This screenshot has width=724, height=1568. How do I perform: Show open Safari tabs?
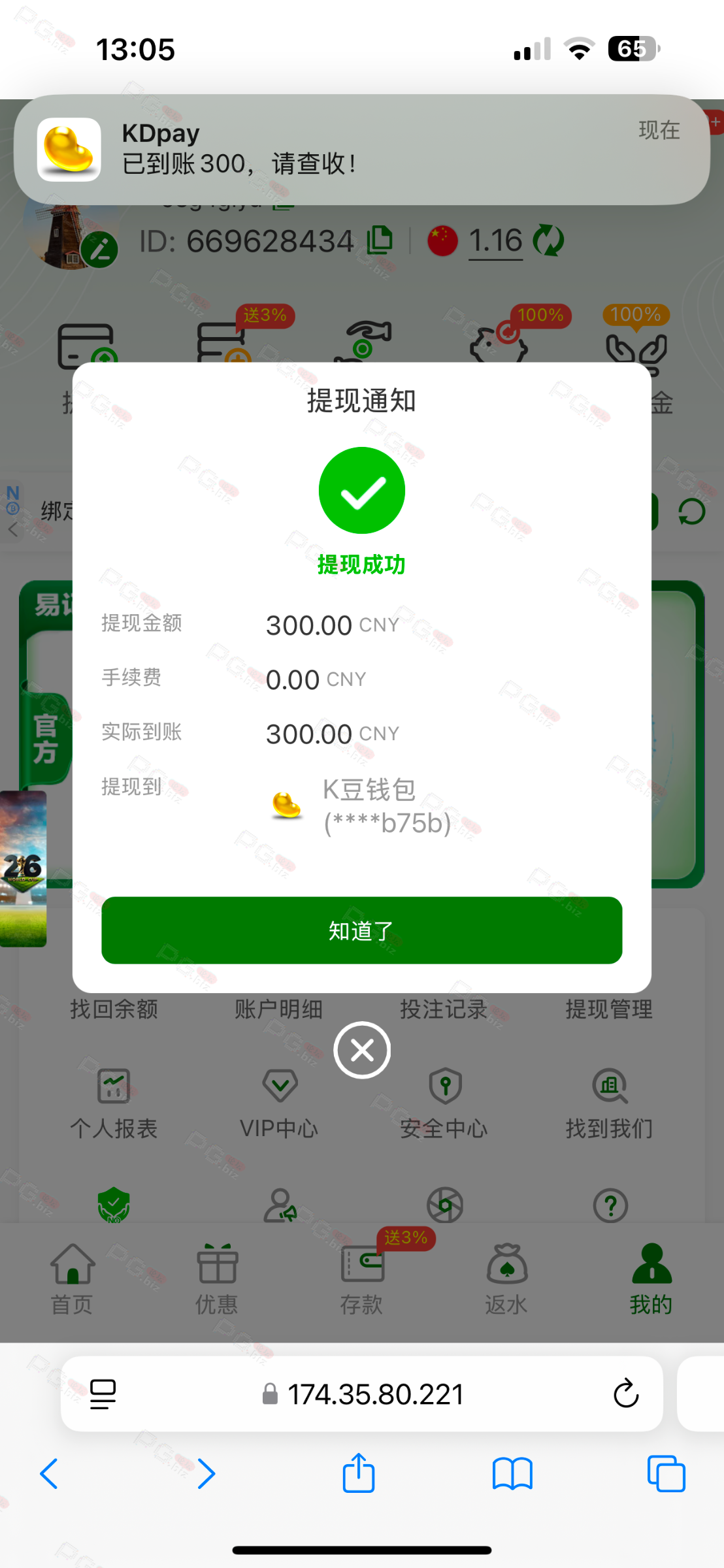(666, 1474)
